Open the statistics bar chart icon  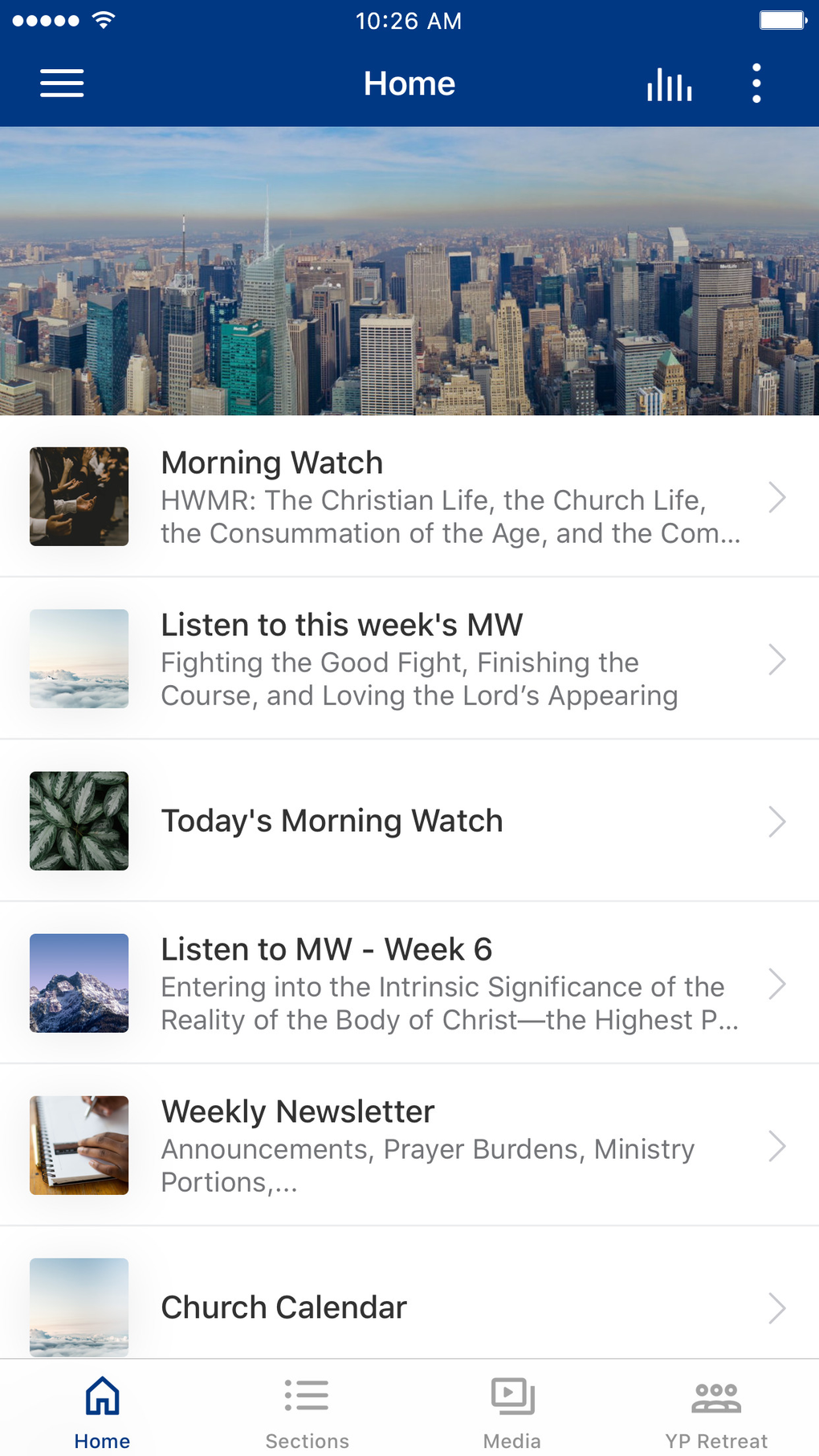[669, 83]
